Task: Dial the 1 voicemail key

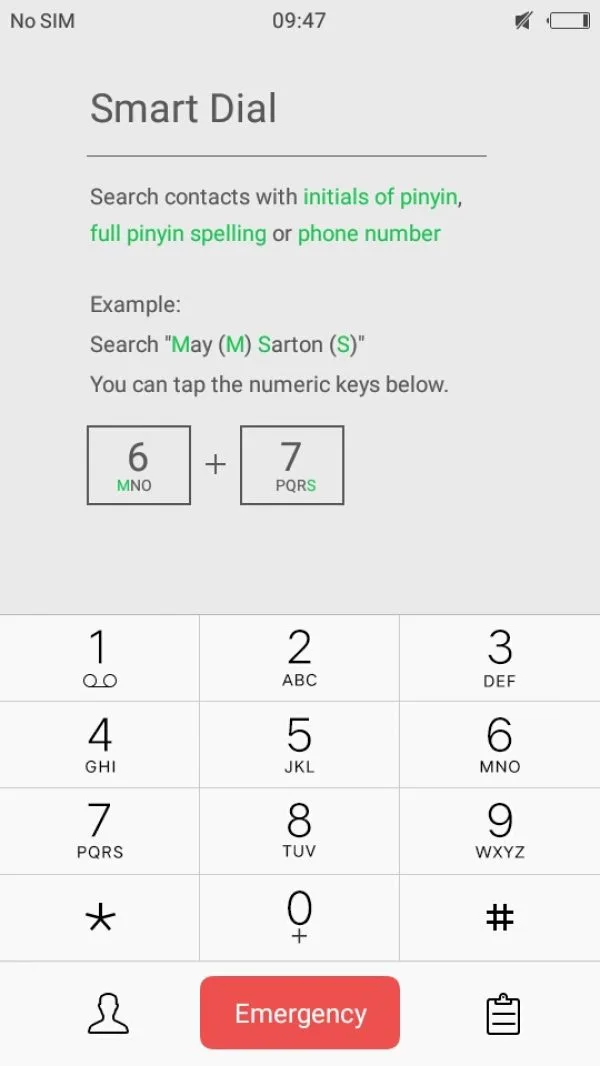Action: tap(100, 658)
